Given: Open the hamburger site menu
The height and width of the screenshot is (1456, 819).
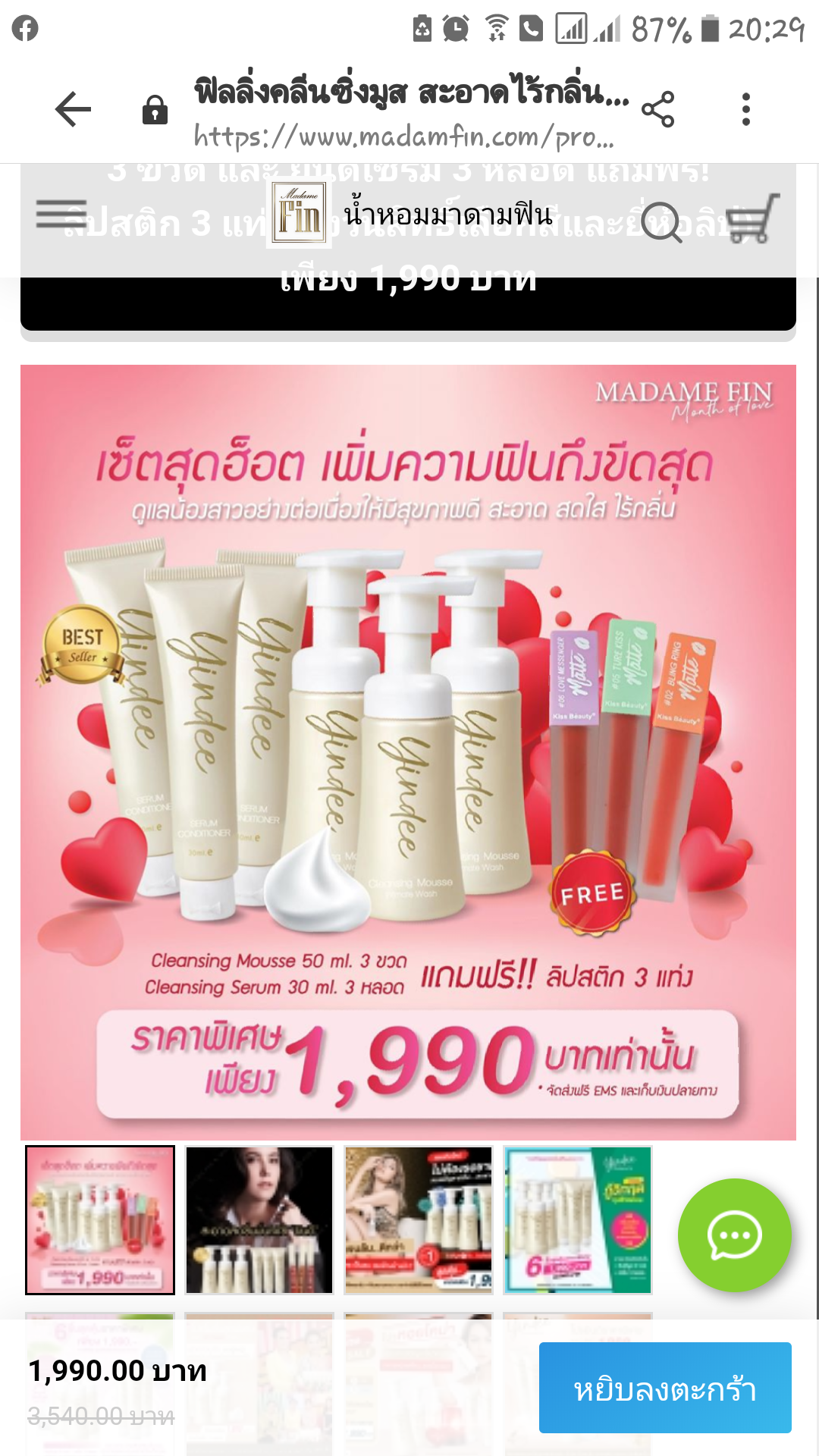Looking at the screenshot, I should coord(61,215).
